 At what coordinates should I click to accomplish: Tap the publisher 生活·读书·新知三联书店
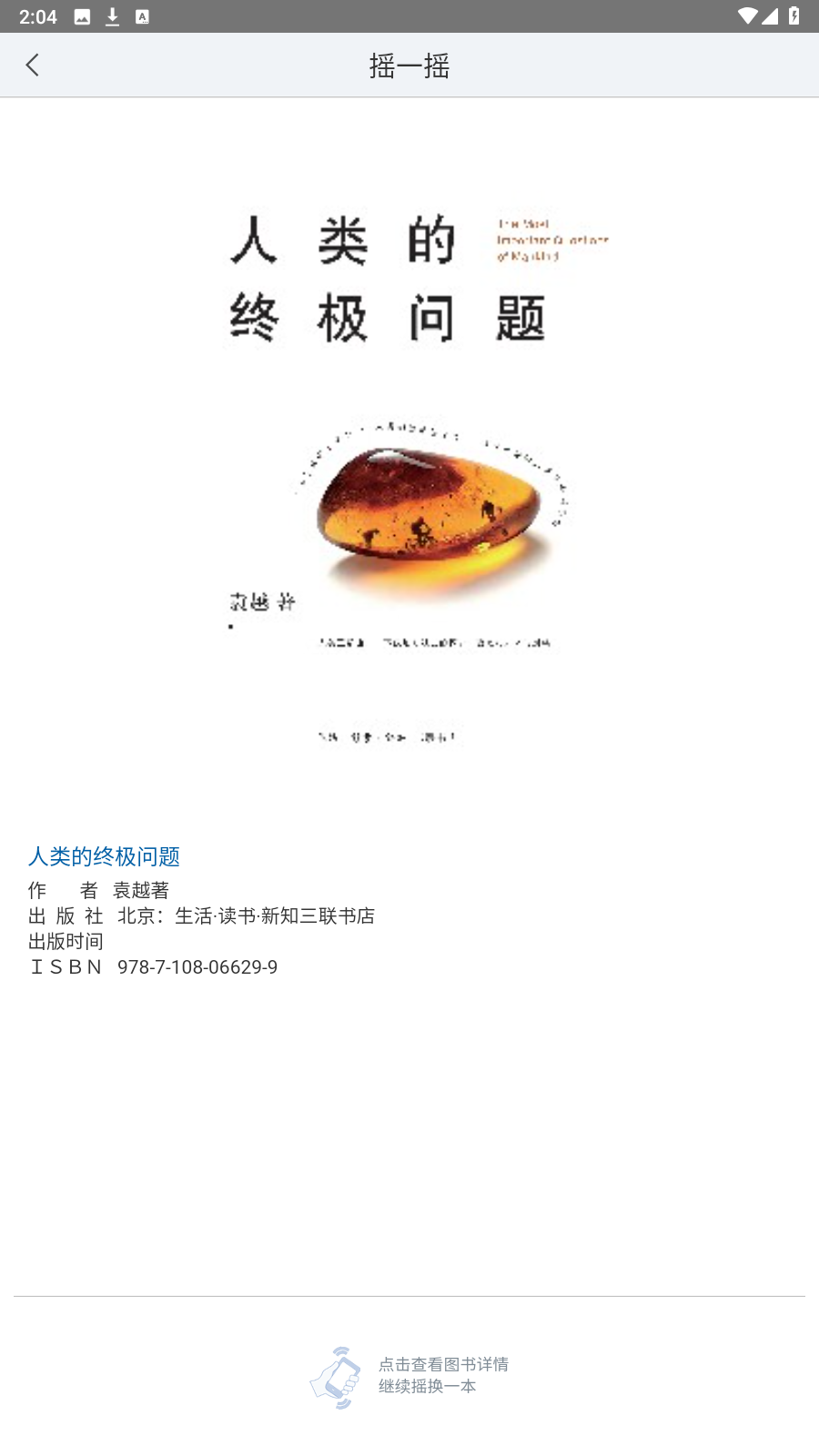tap(275, 915)
